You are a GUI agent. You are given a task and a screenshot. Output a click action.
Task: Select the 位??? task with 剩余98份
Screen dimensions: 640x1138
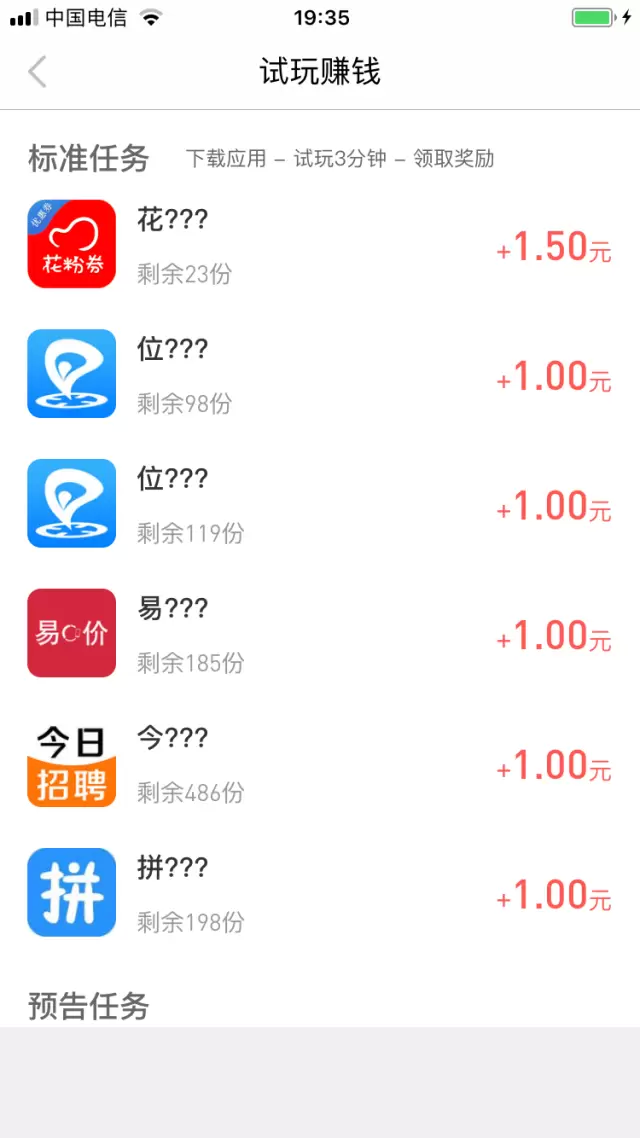[320, 374]
